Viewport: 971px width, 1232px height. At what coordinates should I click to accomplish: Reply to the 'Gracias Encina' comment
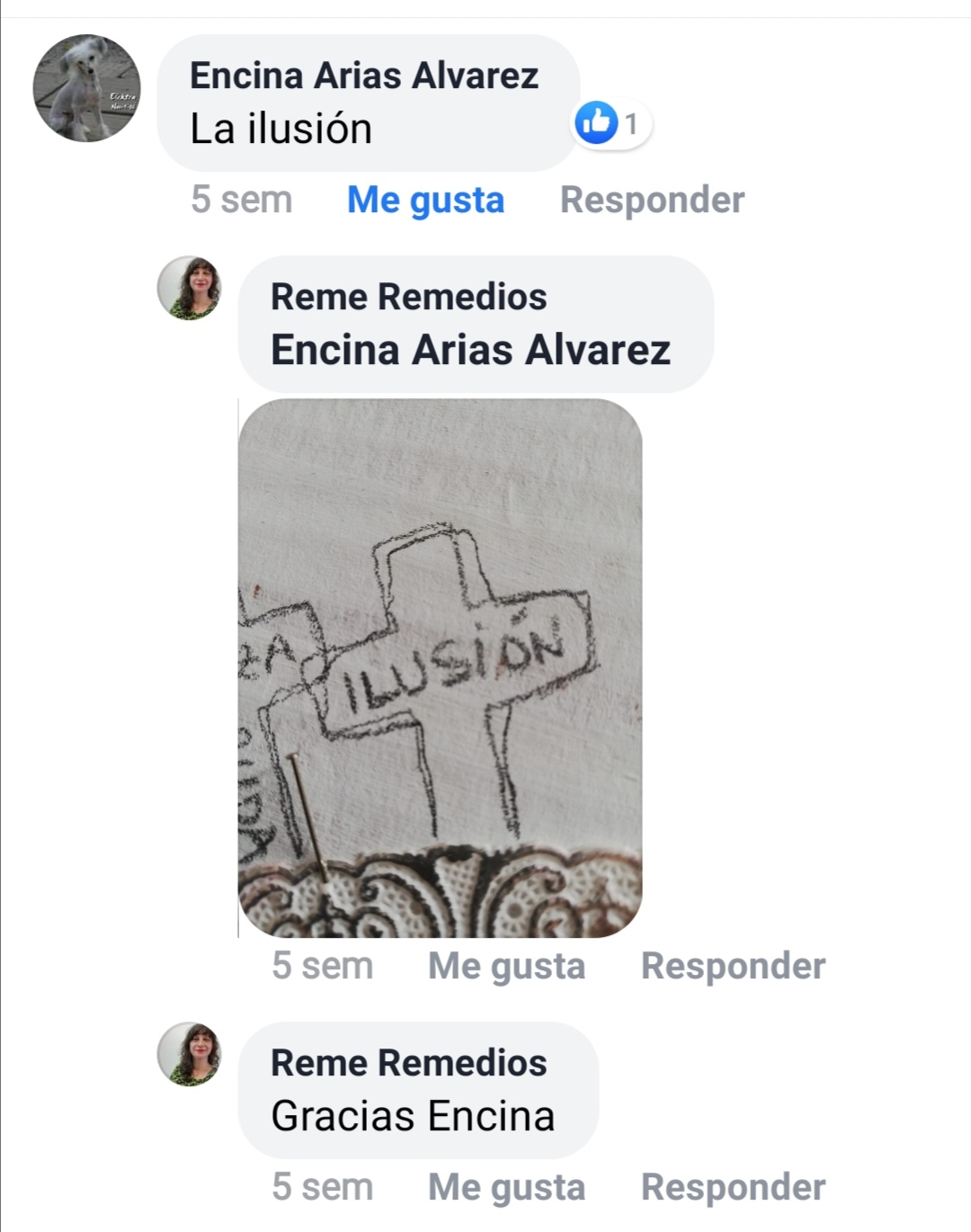click(733, 1187)
